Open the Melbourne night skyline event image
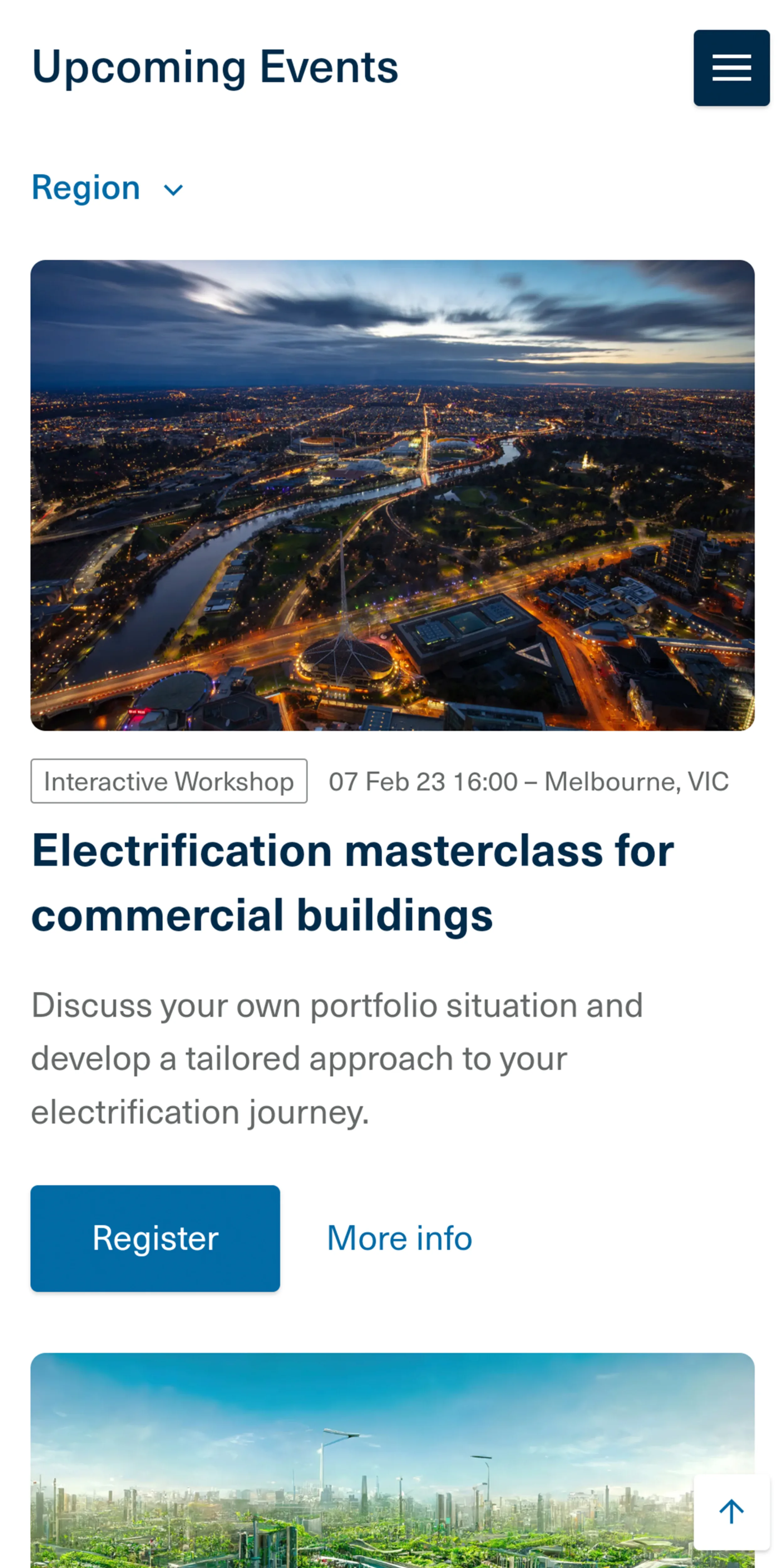This screenshot has height=1568, width=784. click(392, 495)
